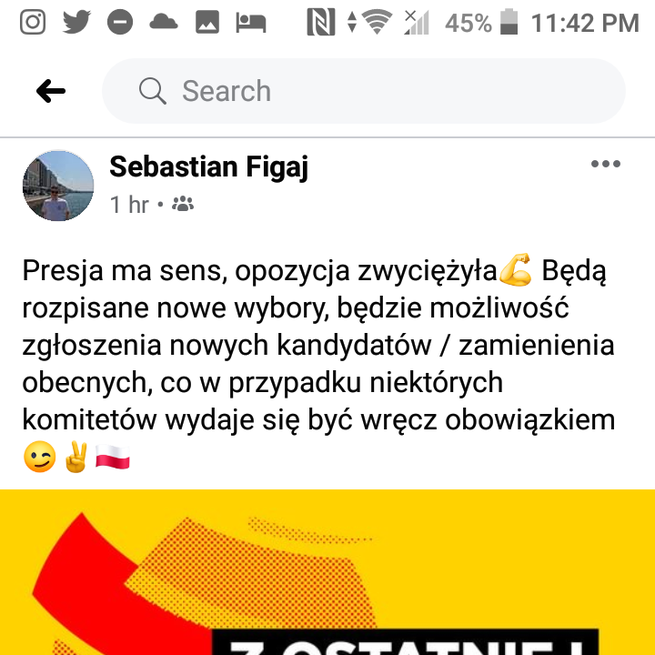Tap the Search field
Viewport: 655px width, 655px height.
(x=364, y=91)
